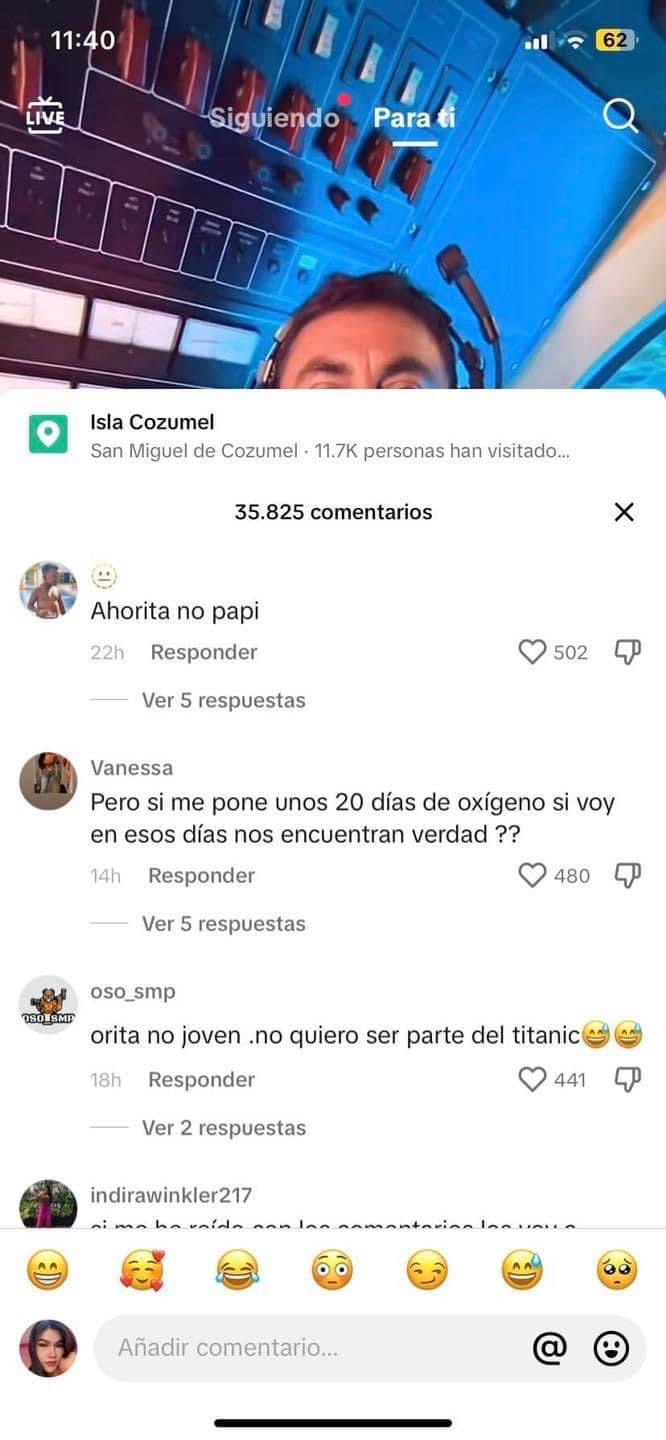Expand 5 replies under "Ahorita no papi"
This screenshot has width=666, height=1440.
[223, 700]
